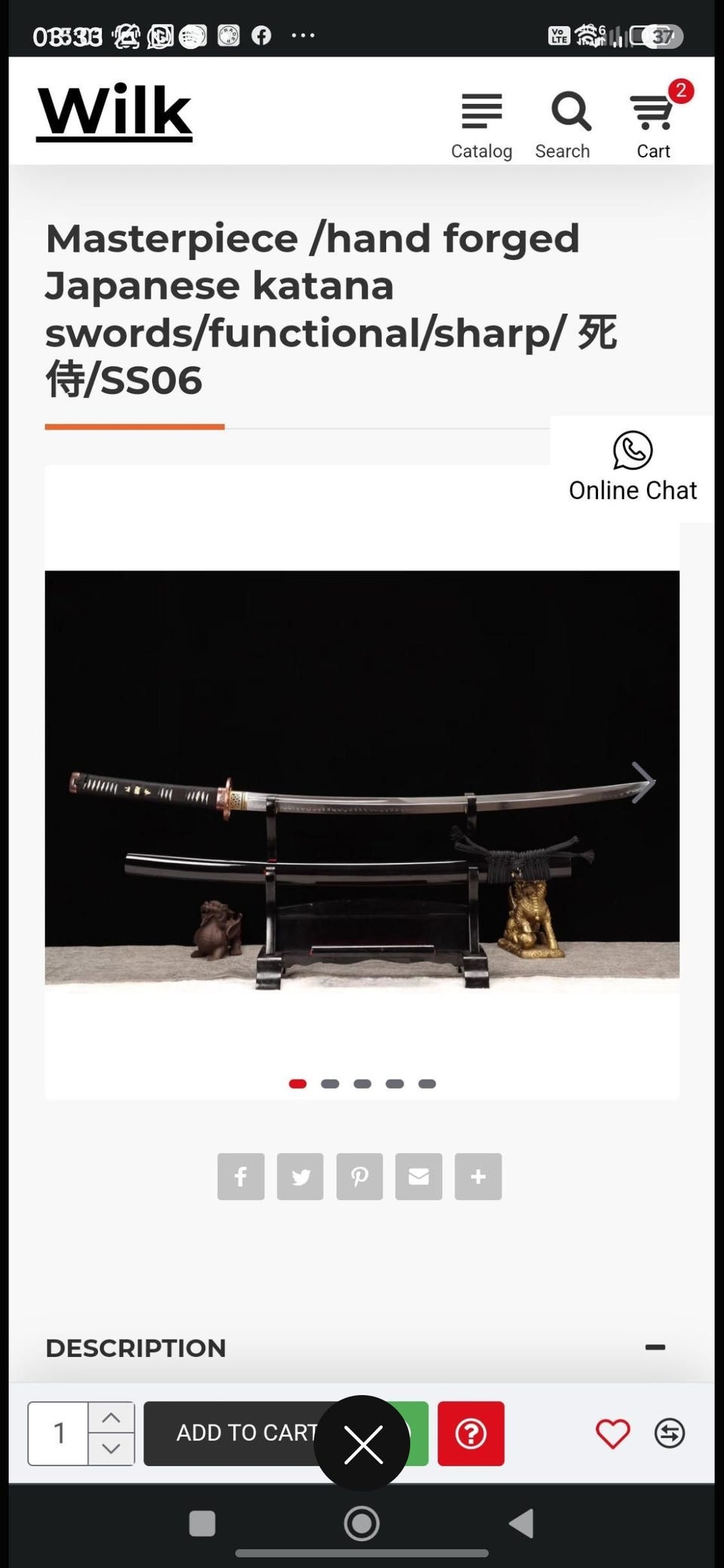Jump to the second image dot

click(330, 1083)
